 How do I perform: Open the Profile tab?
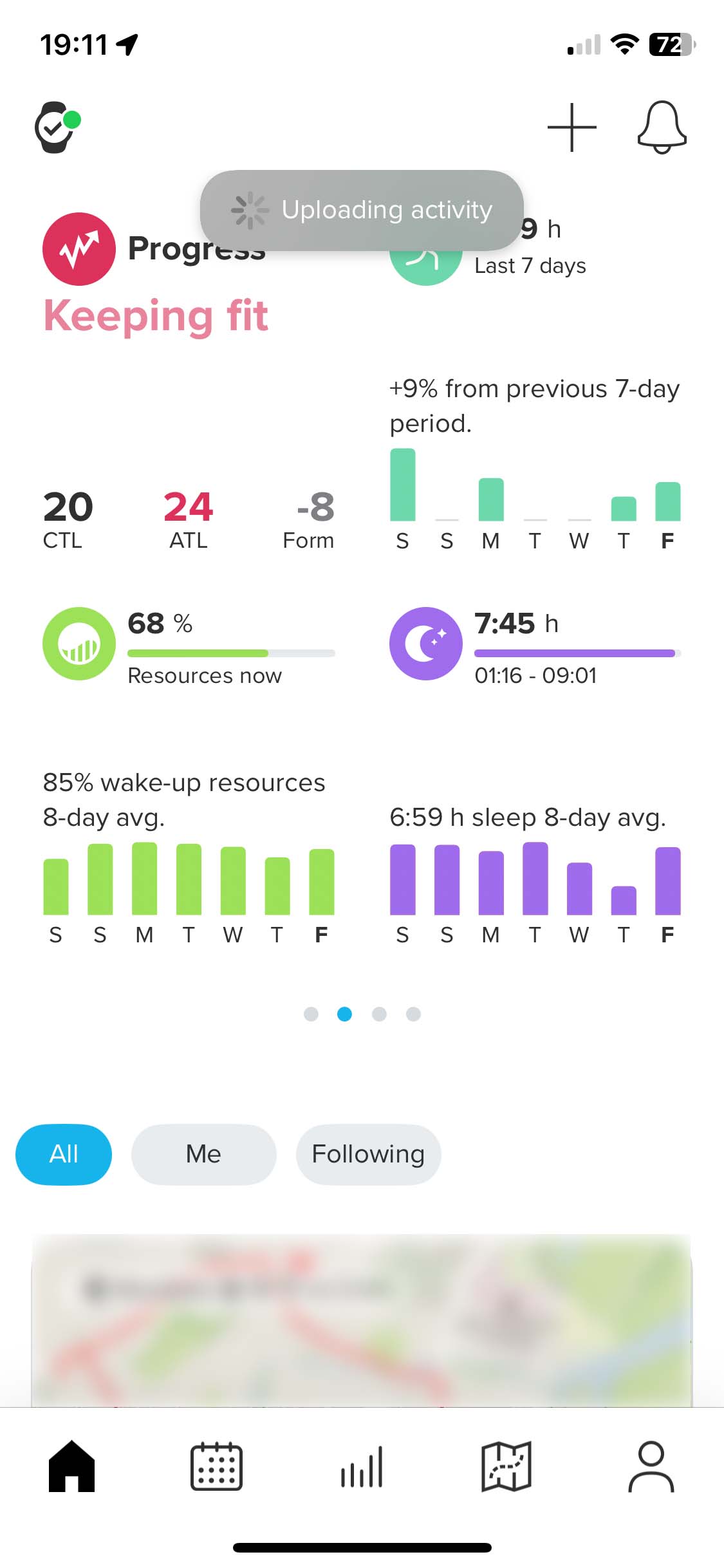[651, 1466]
